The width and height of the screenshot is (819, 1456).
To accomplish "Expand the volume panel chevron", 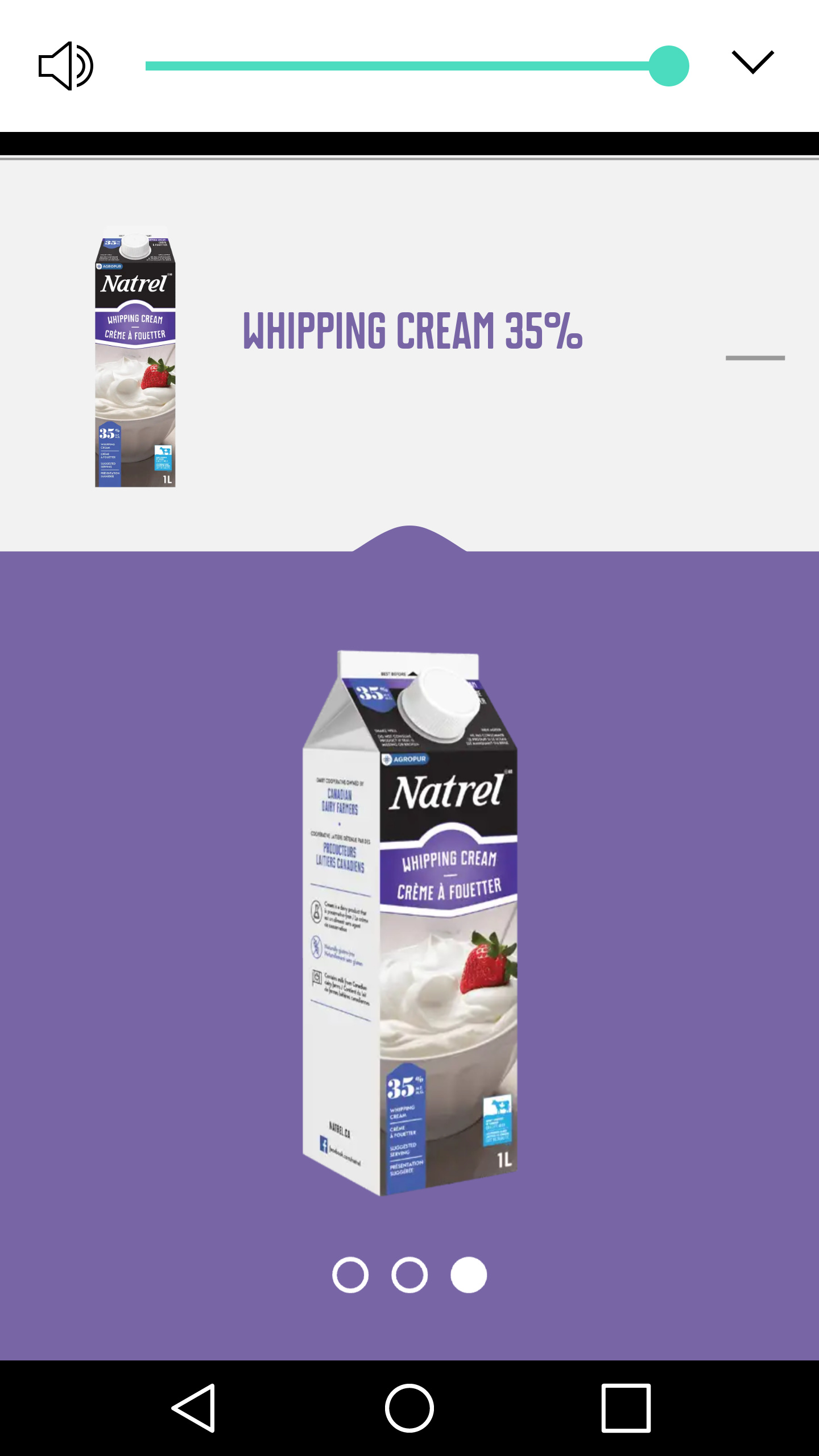I will click(x=752, y=62).
